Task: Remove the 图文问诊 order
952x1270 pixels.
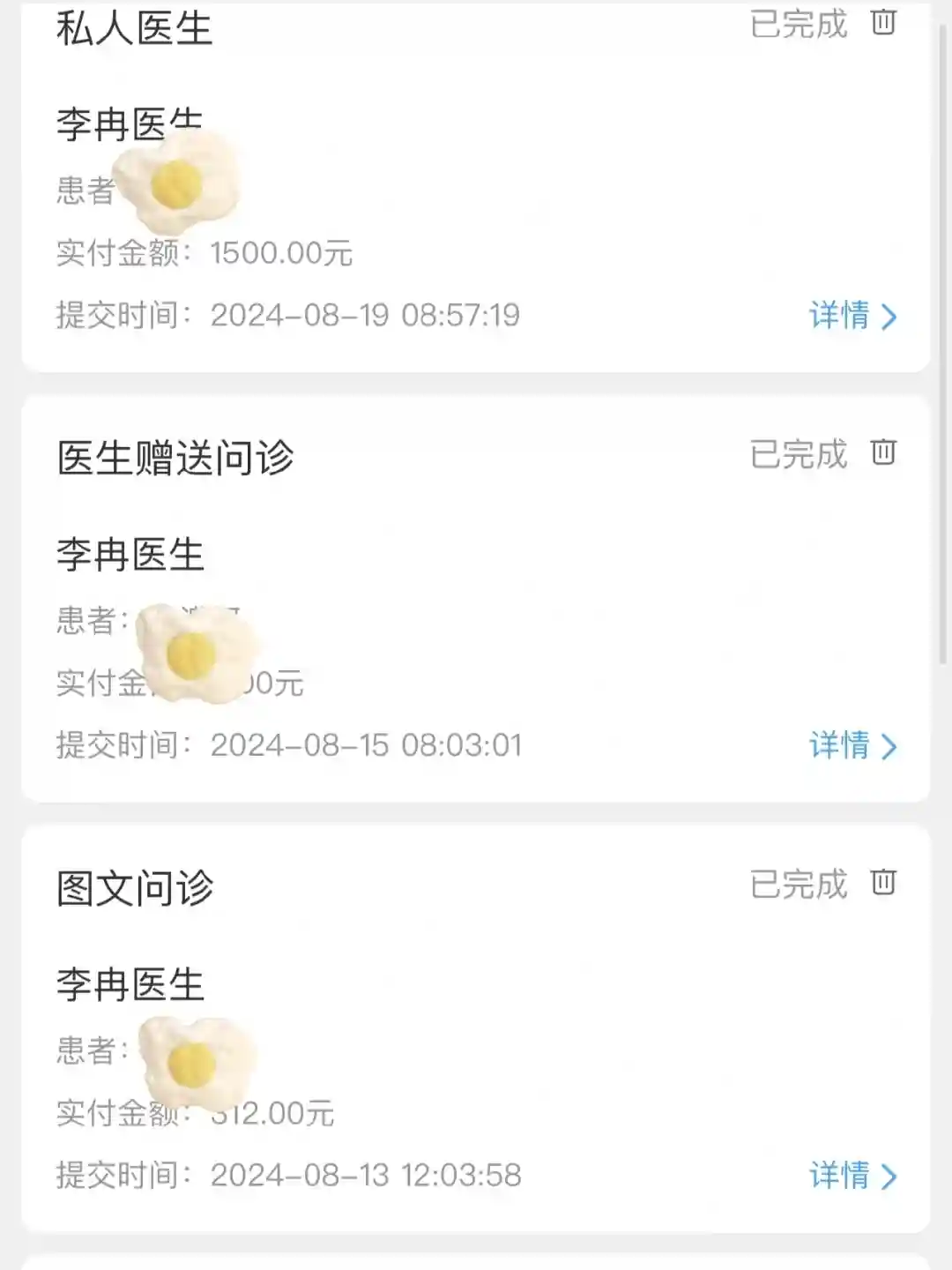Action: (x=883, y=882)
